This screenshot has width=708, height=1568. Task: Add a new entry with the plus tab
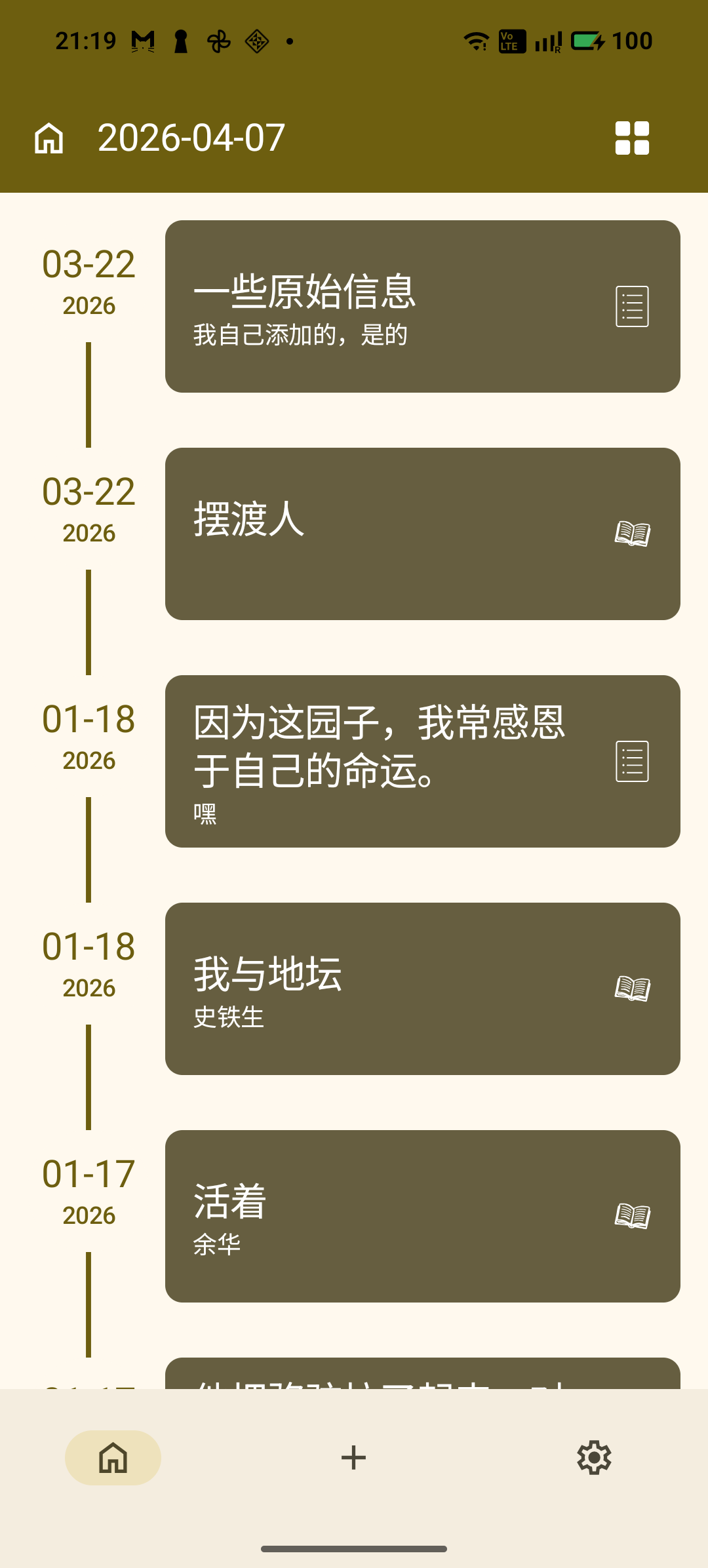point(353,1458)
